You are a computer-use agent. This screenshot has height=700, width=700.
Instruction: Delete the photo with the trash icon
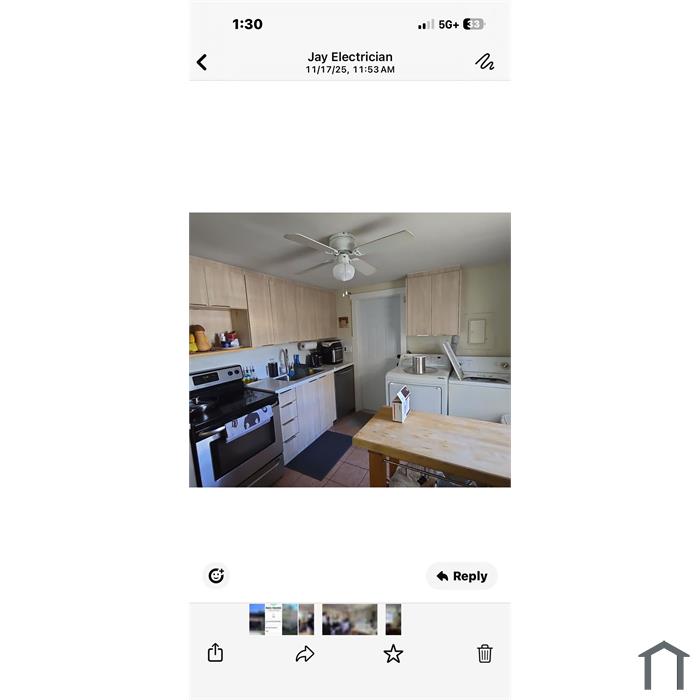tap(485, 654)
